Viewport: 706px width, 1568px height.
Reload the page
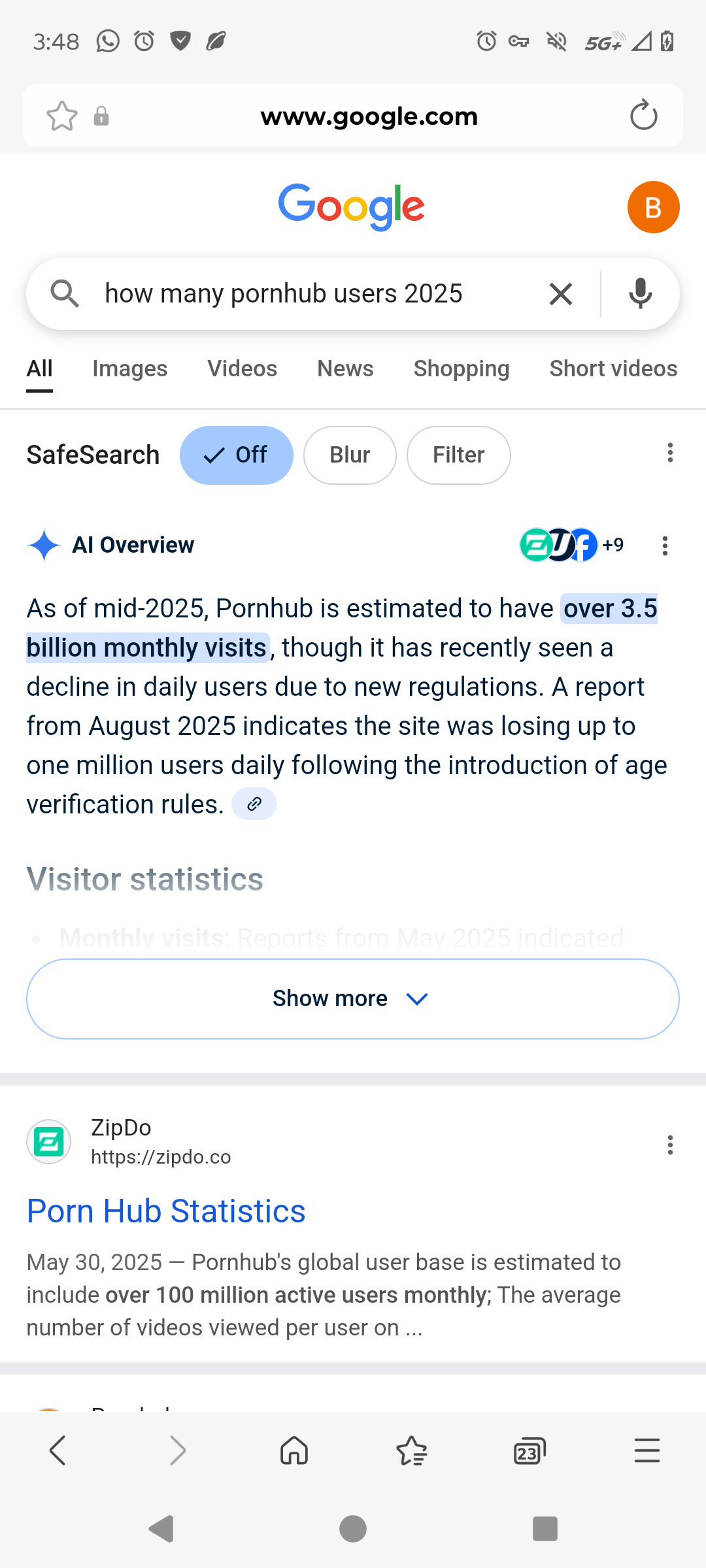[x=643, y=116]
